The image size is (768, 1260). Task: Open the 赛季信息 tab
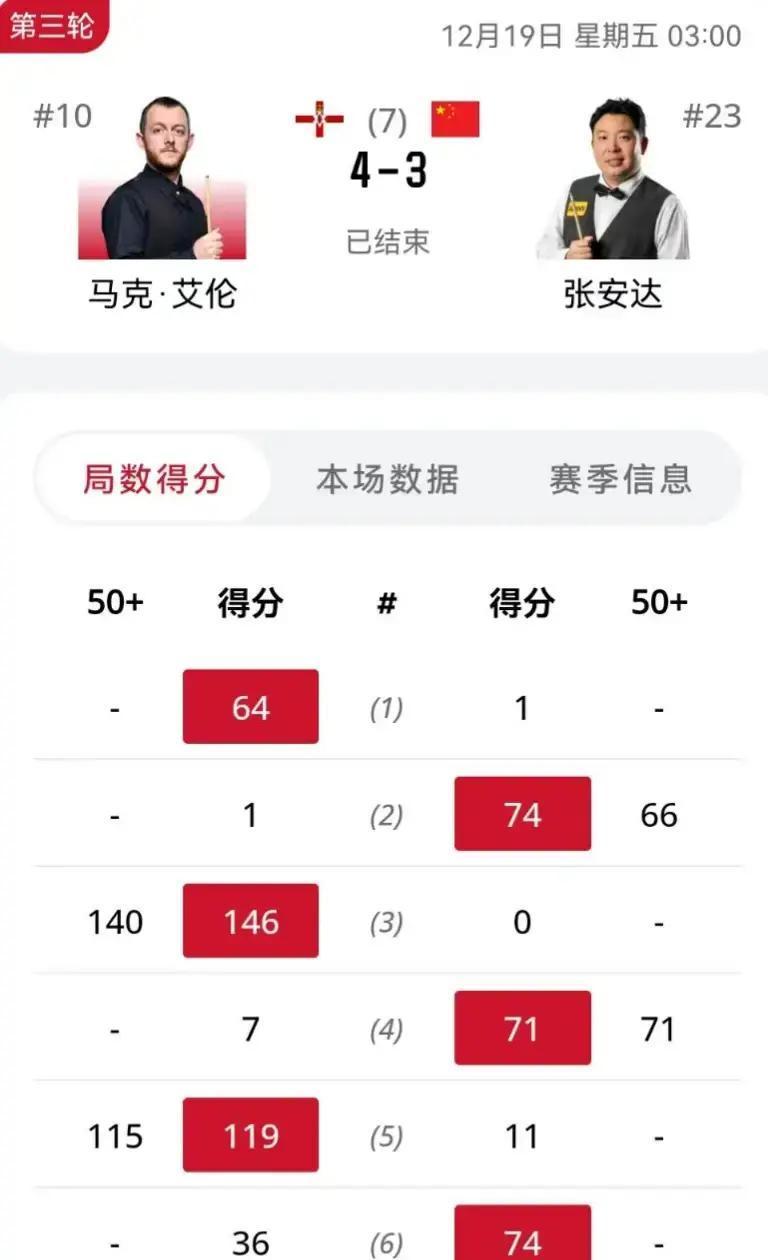620,479
